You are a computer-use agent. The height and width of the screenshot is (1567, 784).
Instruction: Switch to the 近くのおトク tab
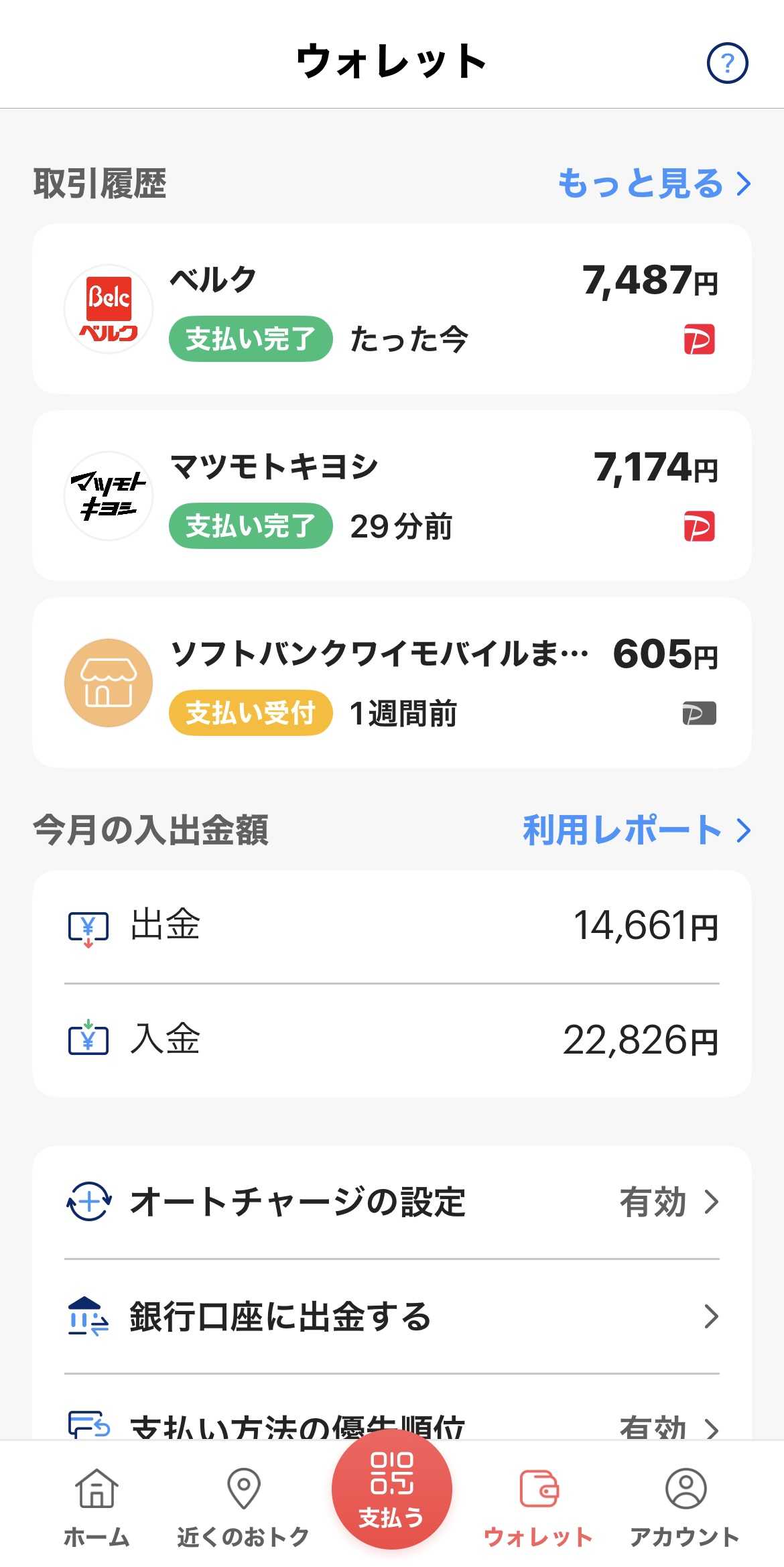click(243, 1507)
